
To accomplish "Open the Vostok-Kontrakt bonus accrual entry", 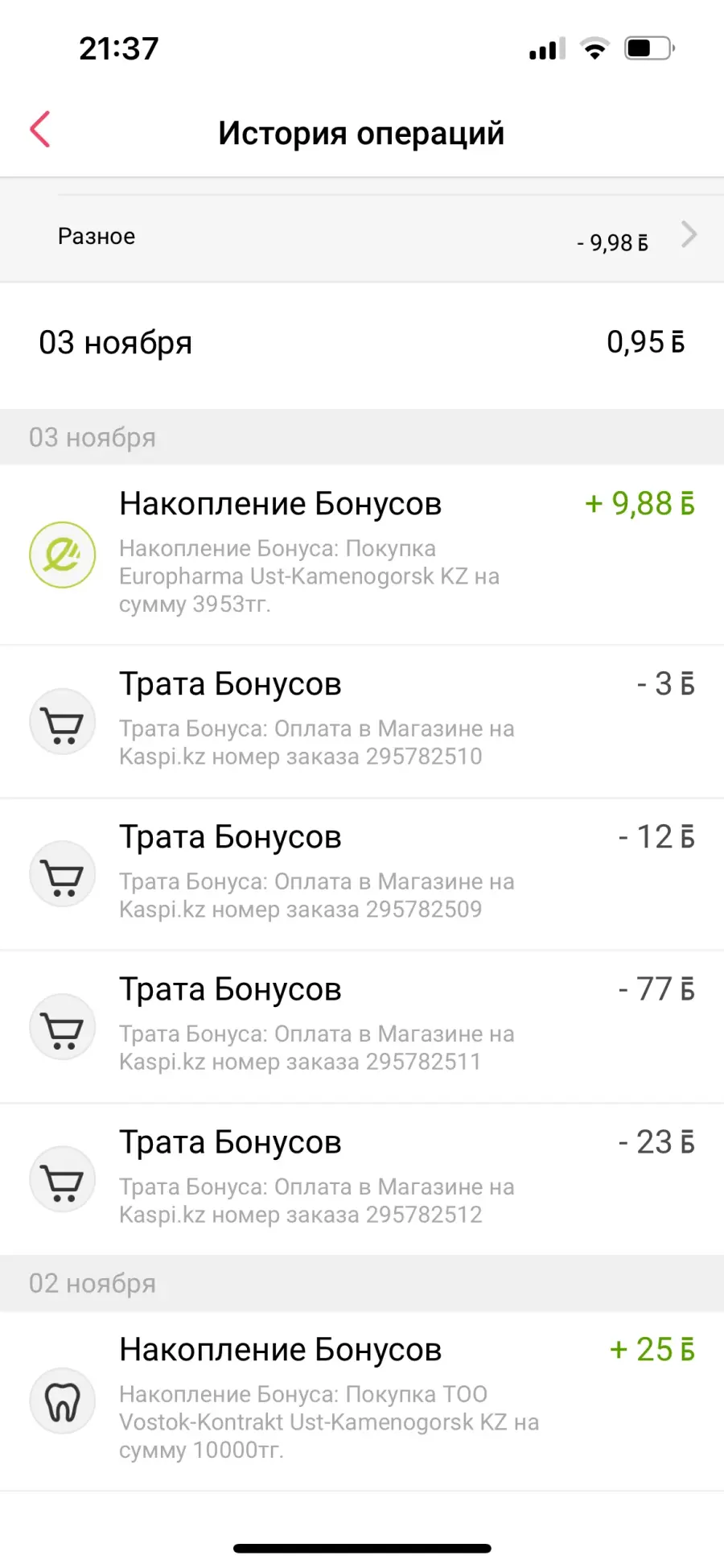I will pyautogui.click(x=362, y=1401).
